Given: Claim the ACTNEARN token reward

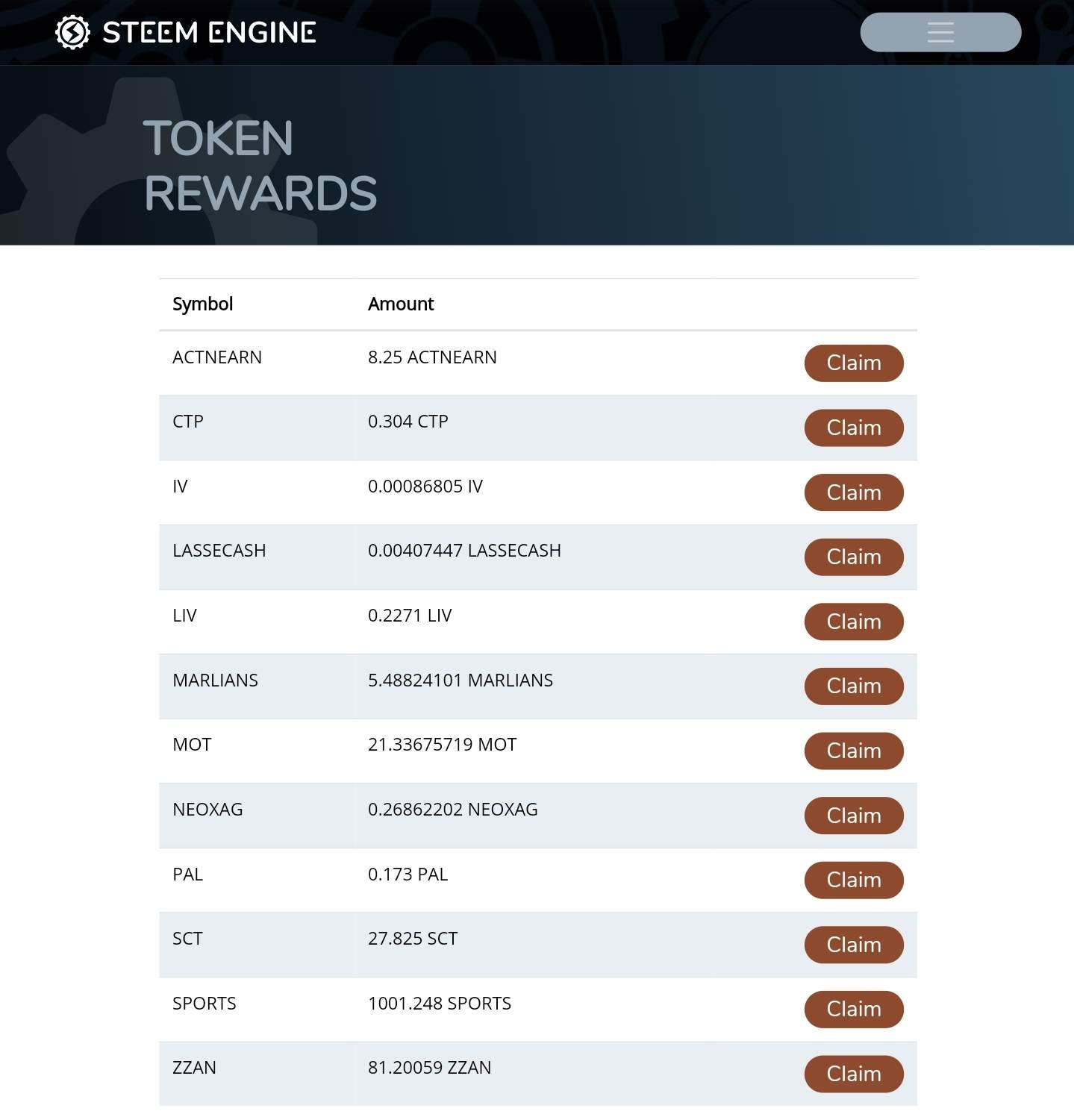Looking at the screenshot, I should [853, 363].
